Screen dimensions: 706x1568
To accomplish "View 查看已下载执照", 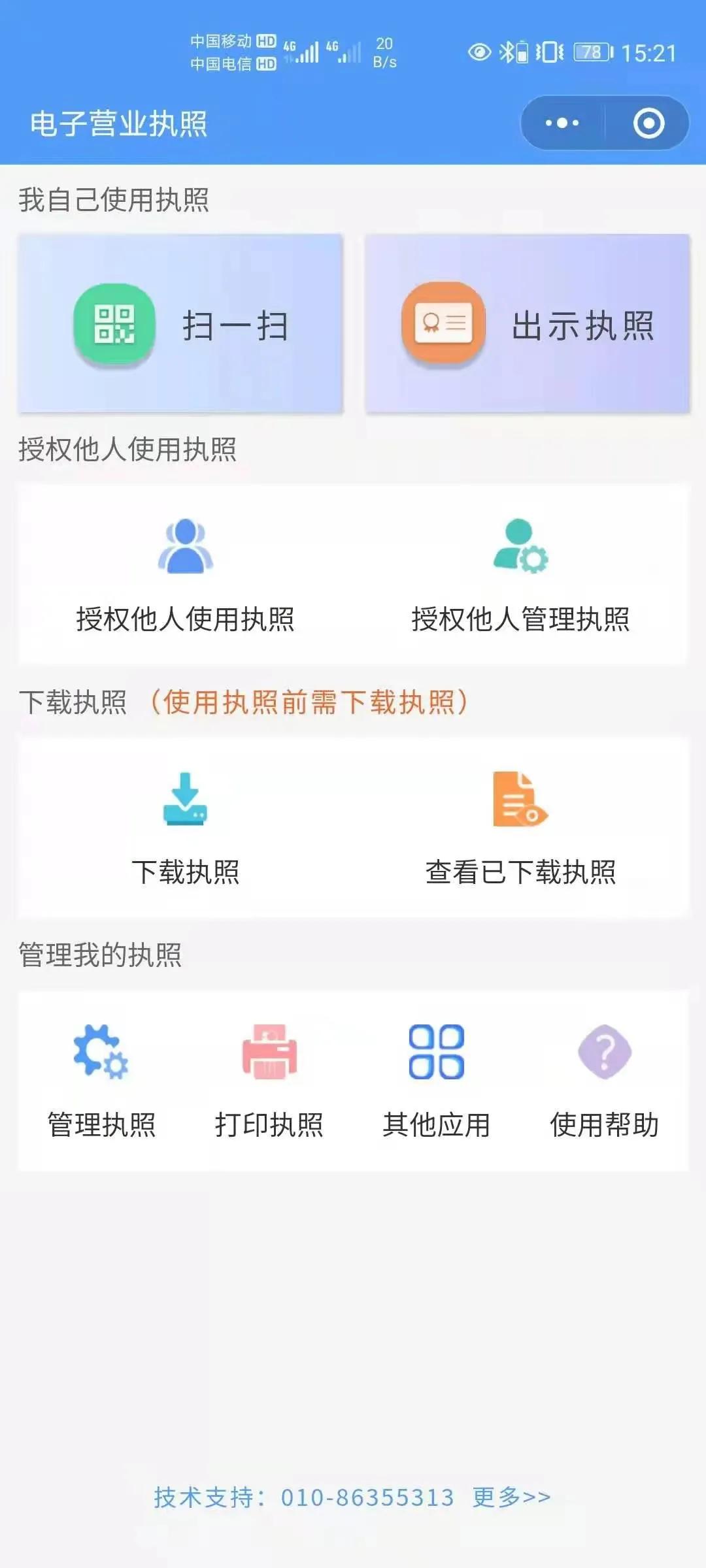I will pyautogui.click(x=520, y=827).
